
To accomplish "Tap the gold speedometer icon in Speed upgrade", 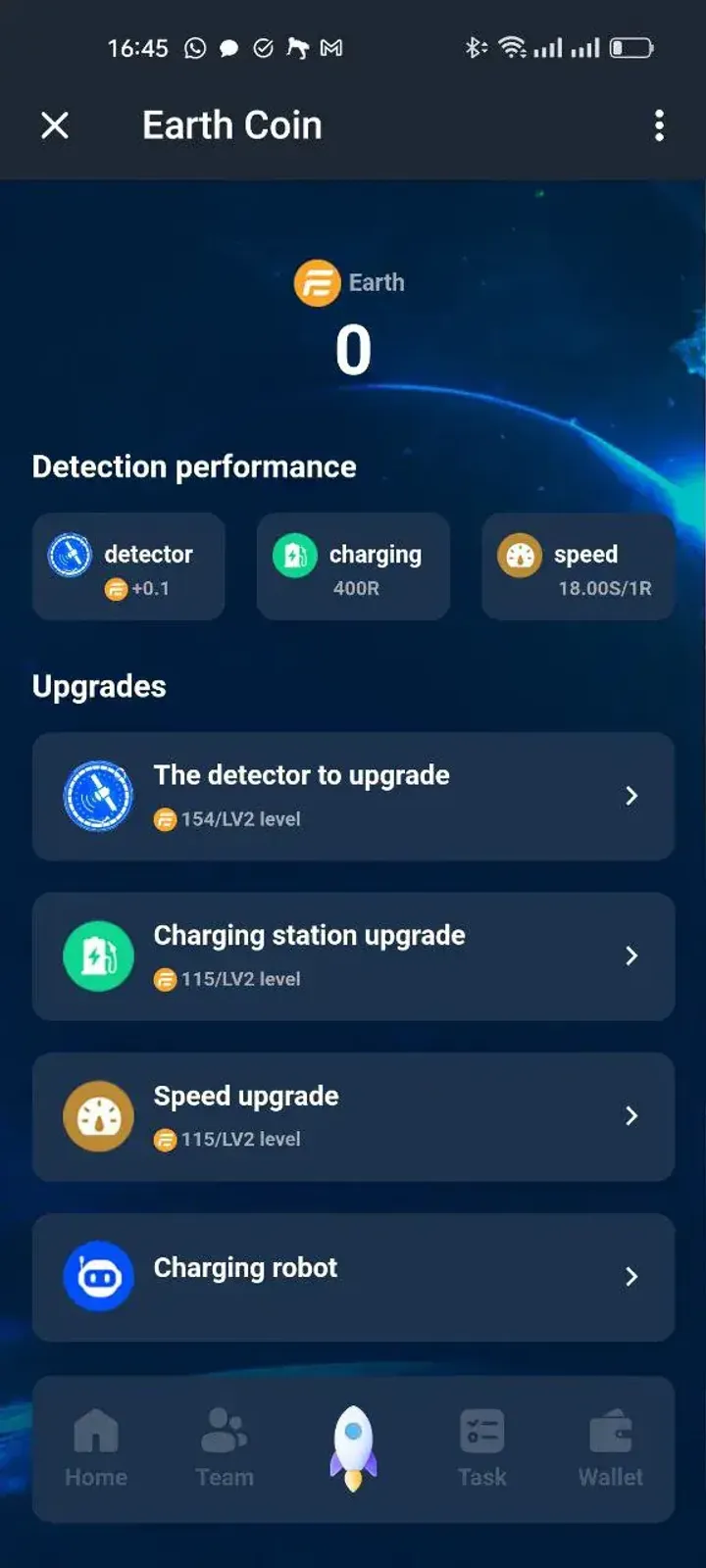I will pos(97,1116).
